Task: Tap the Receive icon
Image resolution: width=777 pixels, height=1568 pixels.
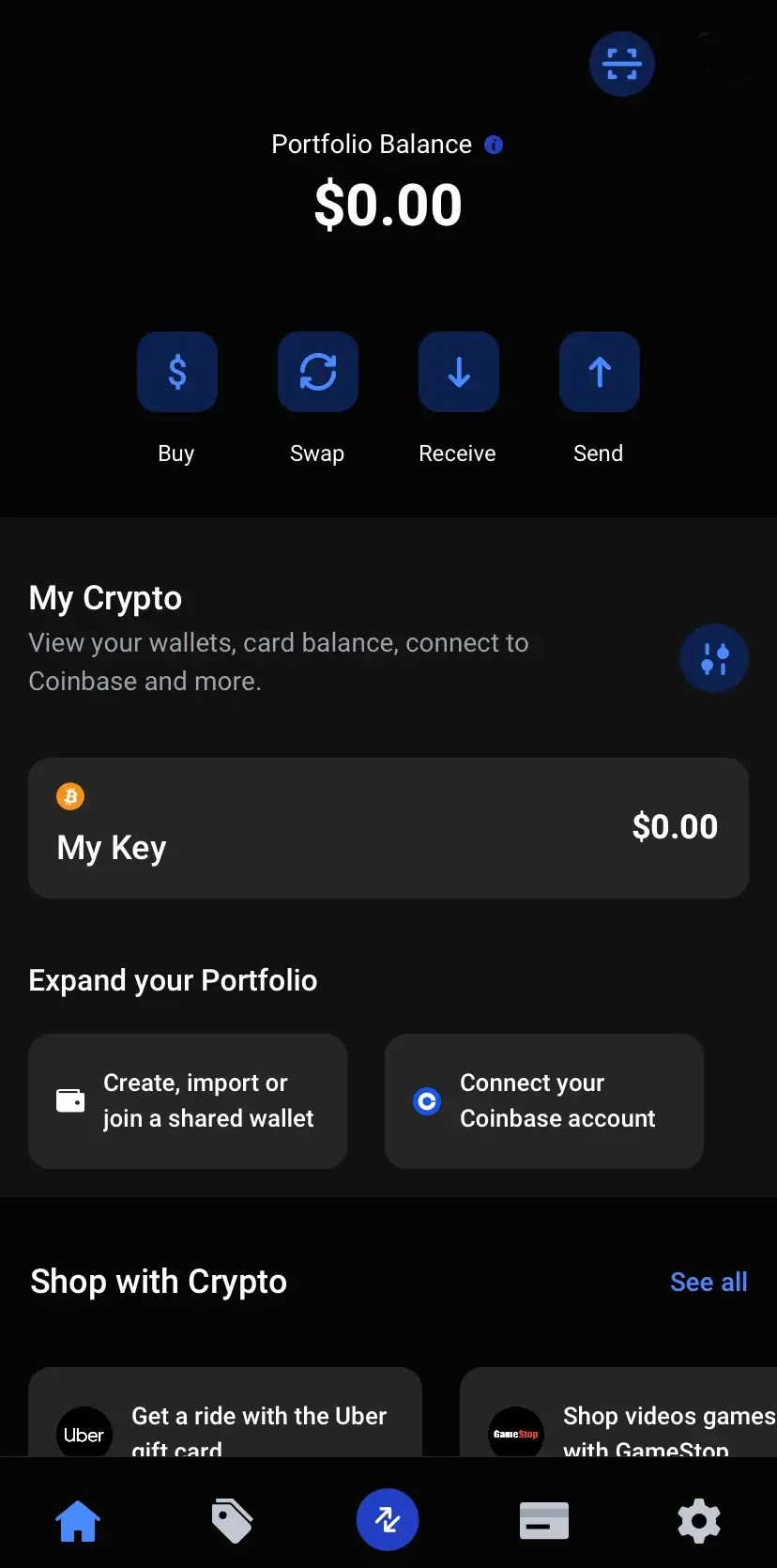Action: click(x=458, y=372)
